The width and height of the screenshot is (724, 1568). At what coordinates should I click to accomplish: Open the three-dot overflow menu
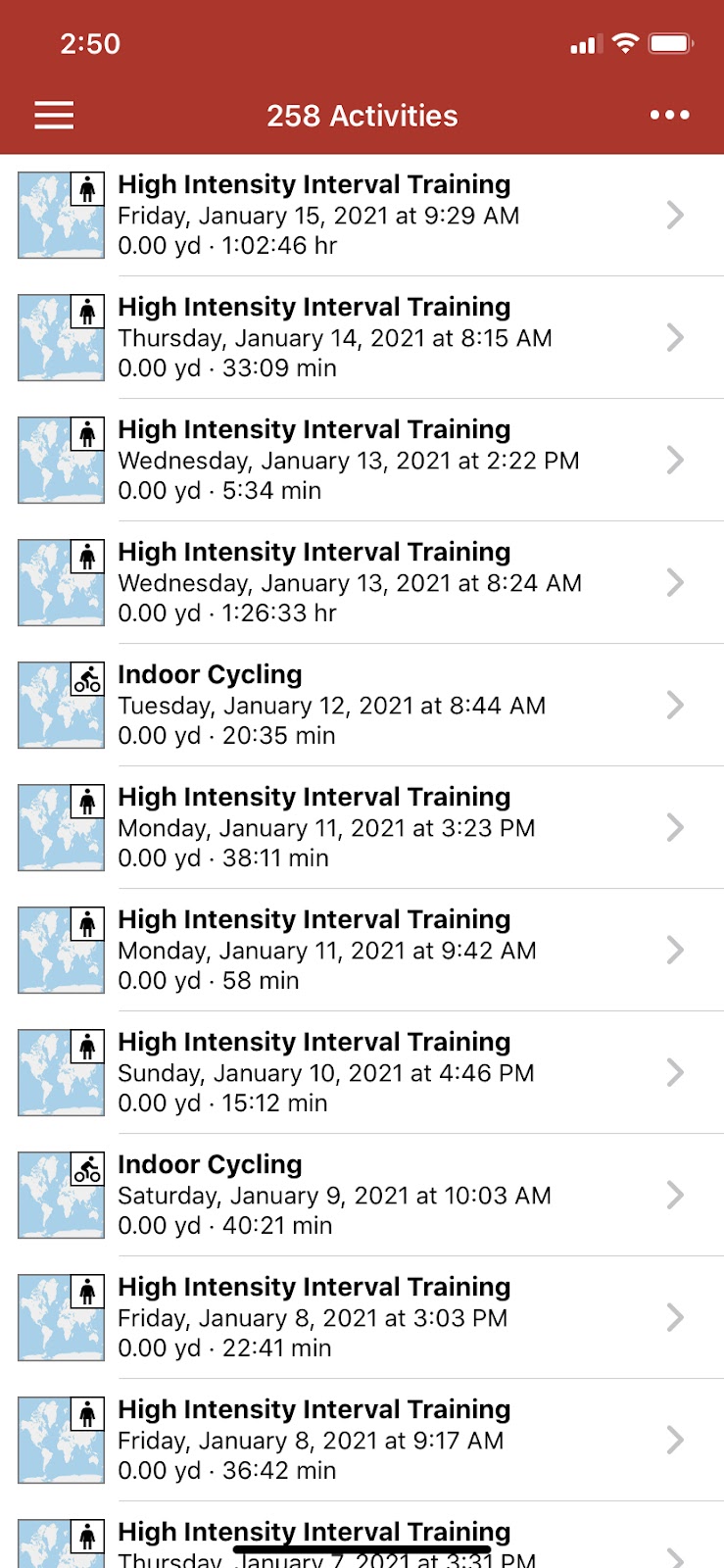tap(669, 116)
